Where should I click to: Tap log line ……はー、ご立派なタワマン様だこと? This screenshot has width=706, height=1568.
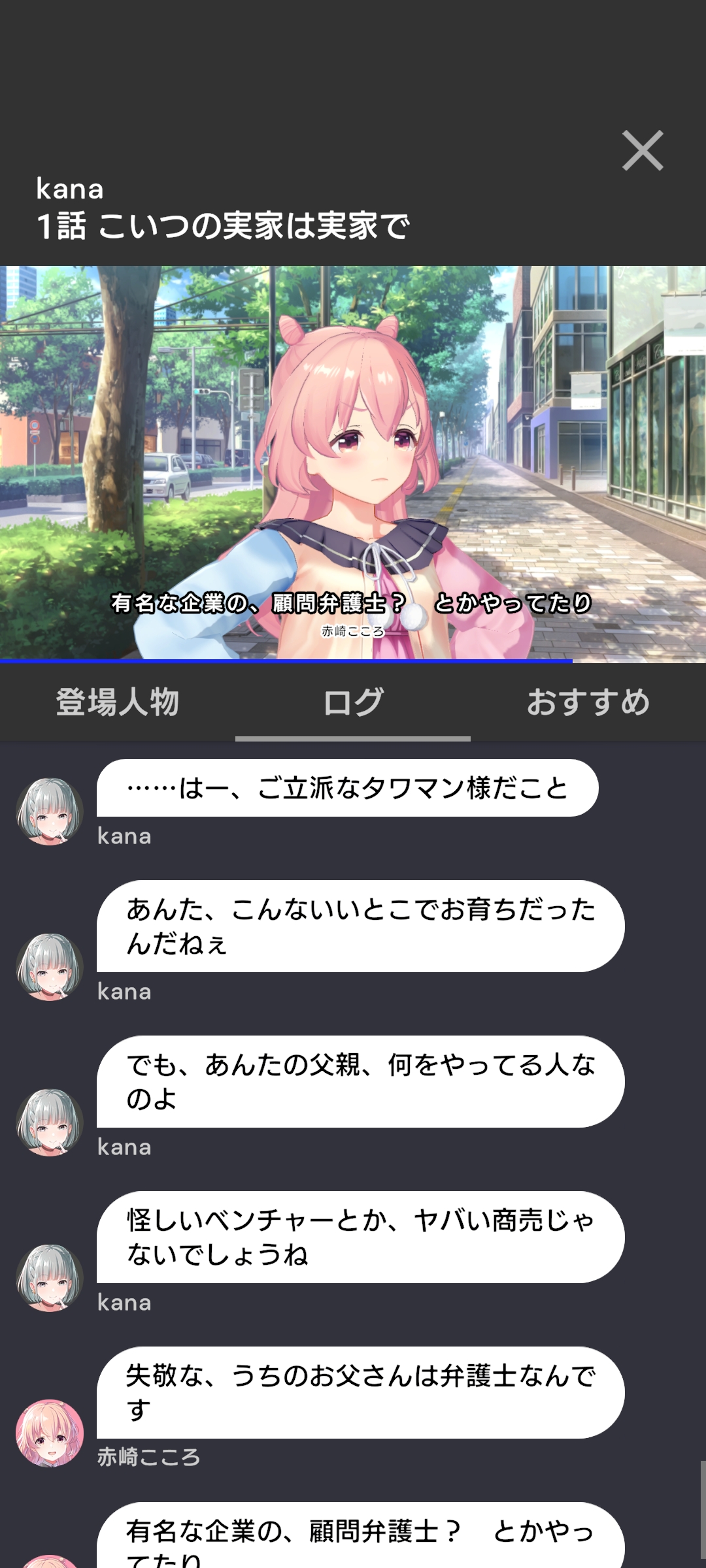[347, 788]
